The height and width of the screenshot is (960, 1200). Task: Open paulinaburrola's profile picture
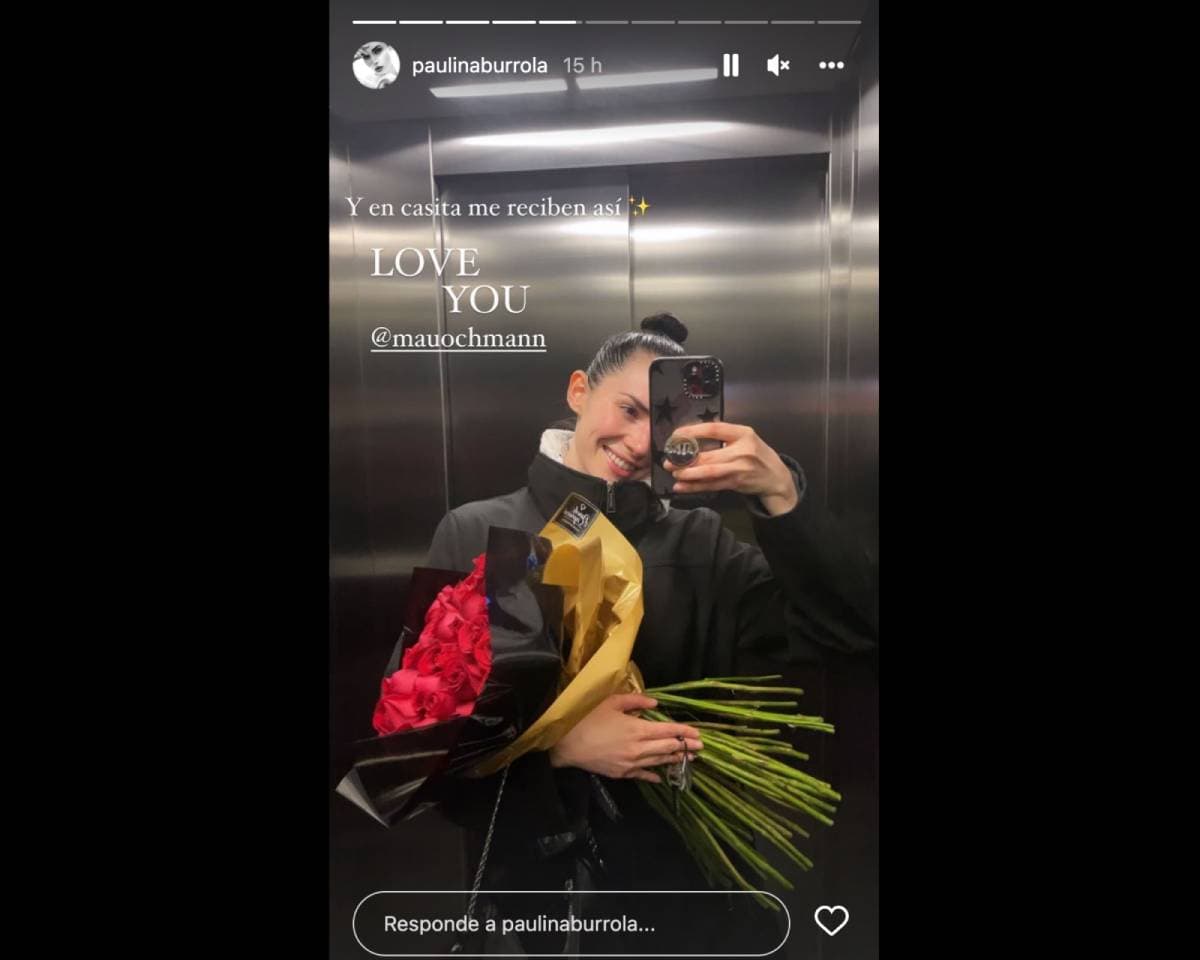click(x=376, y=66)
